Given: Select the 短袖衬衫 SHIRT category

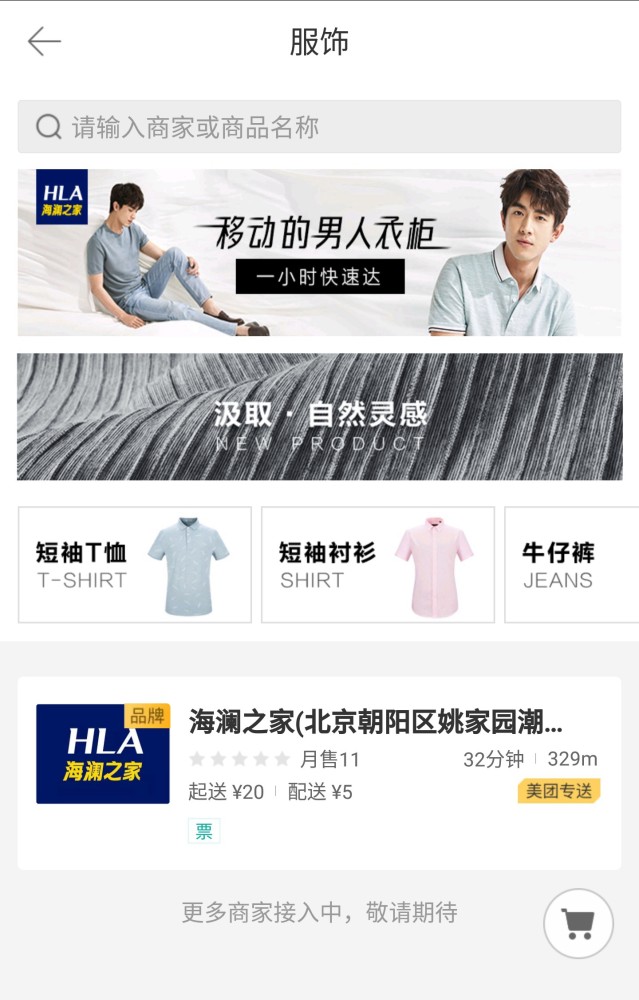Looking at the screenshot, I should (377, 565).
